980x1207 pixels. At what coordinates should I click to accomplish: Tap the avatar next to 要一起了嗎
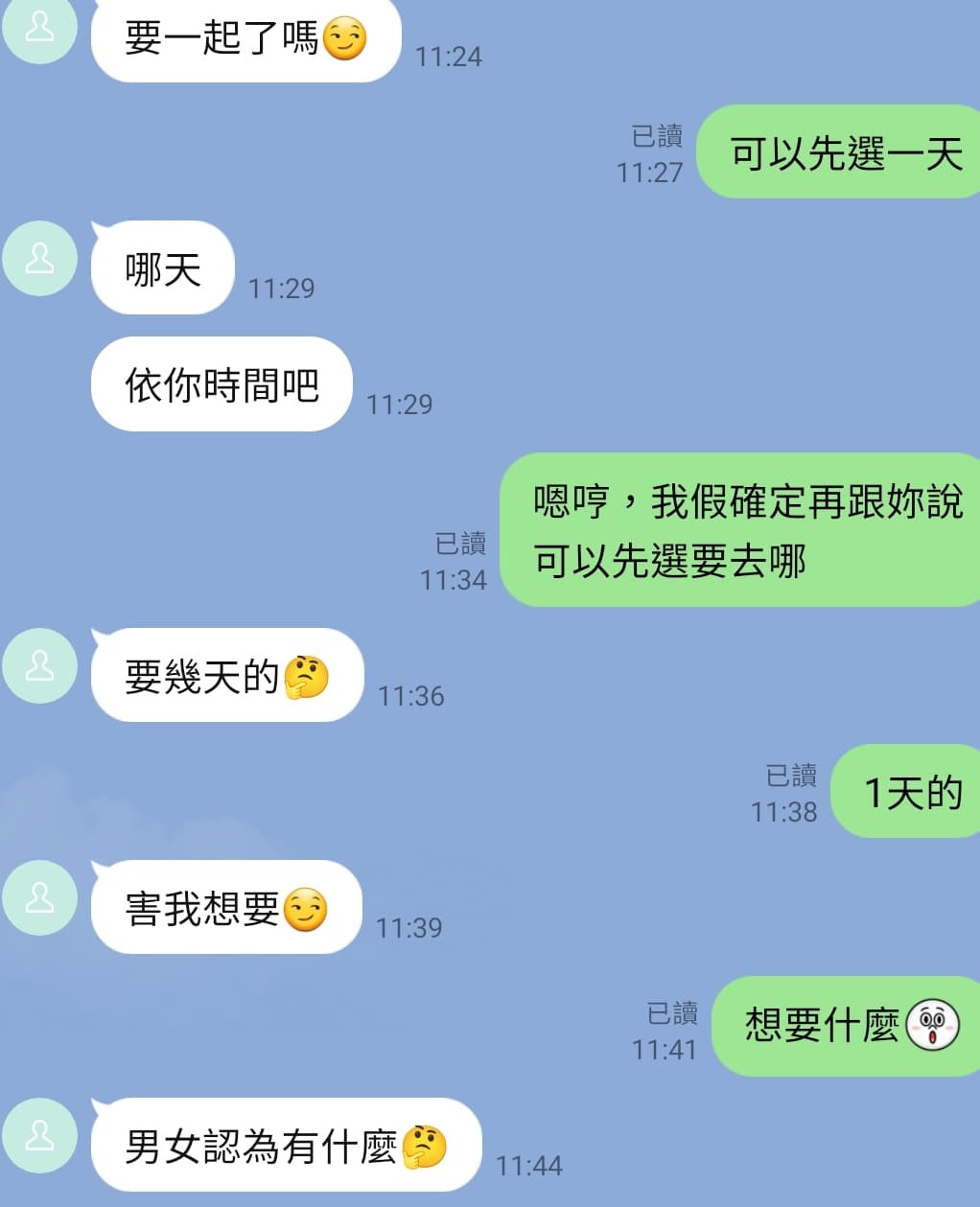tap(39, 29)
